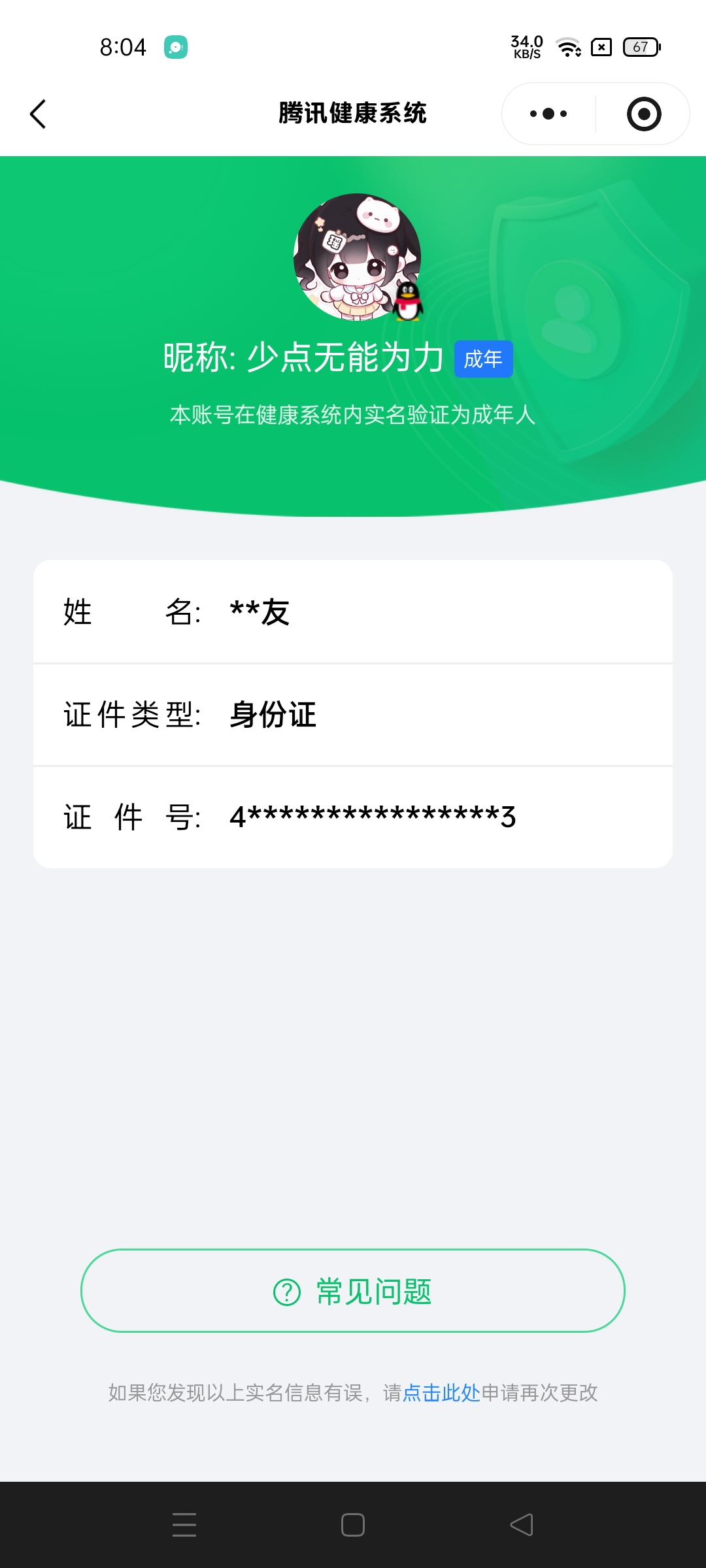The width and height of the screenshot is (706, 1568).
Task: Expand the 姓名 information row
Action: (353, 612)
